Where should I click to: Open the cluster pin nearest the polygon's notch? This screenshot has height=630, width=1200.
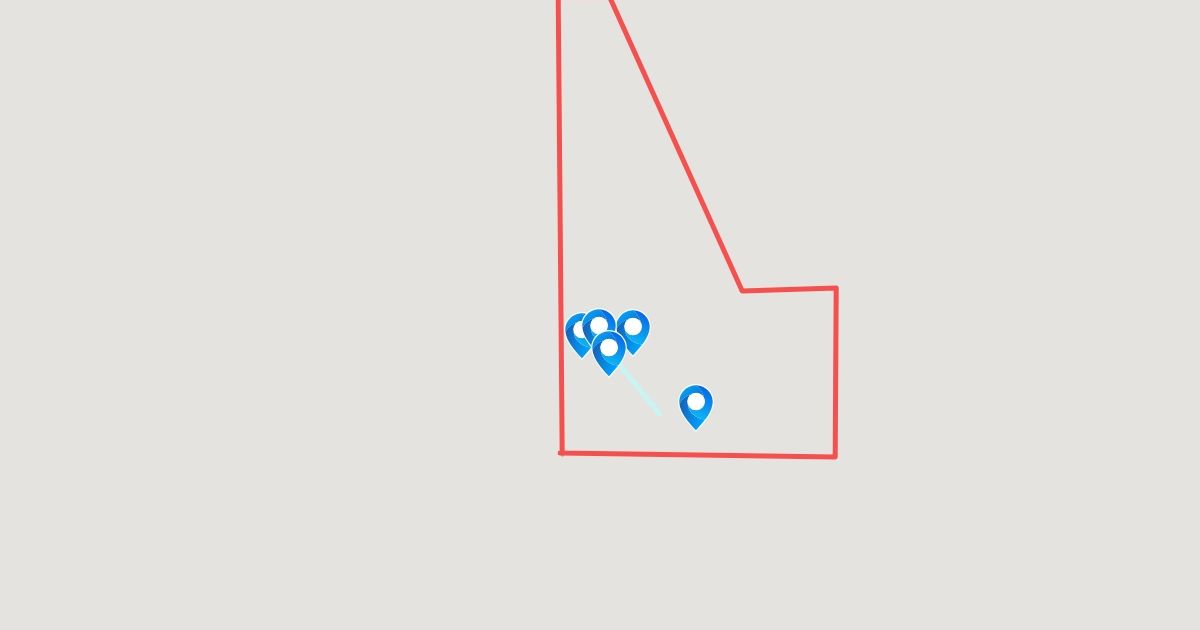click(633, 330)
